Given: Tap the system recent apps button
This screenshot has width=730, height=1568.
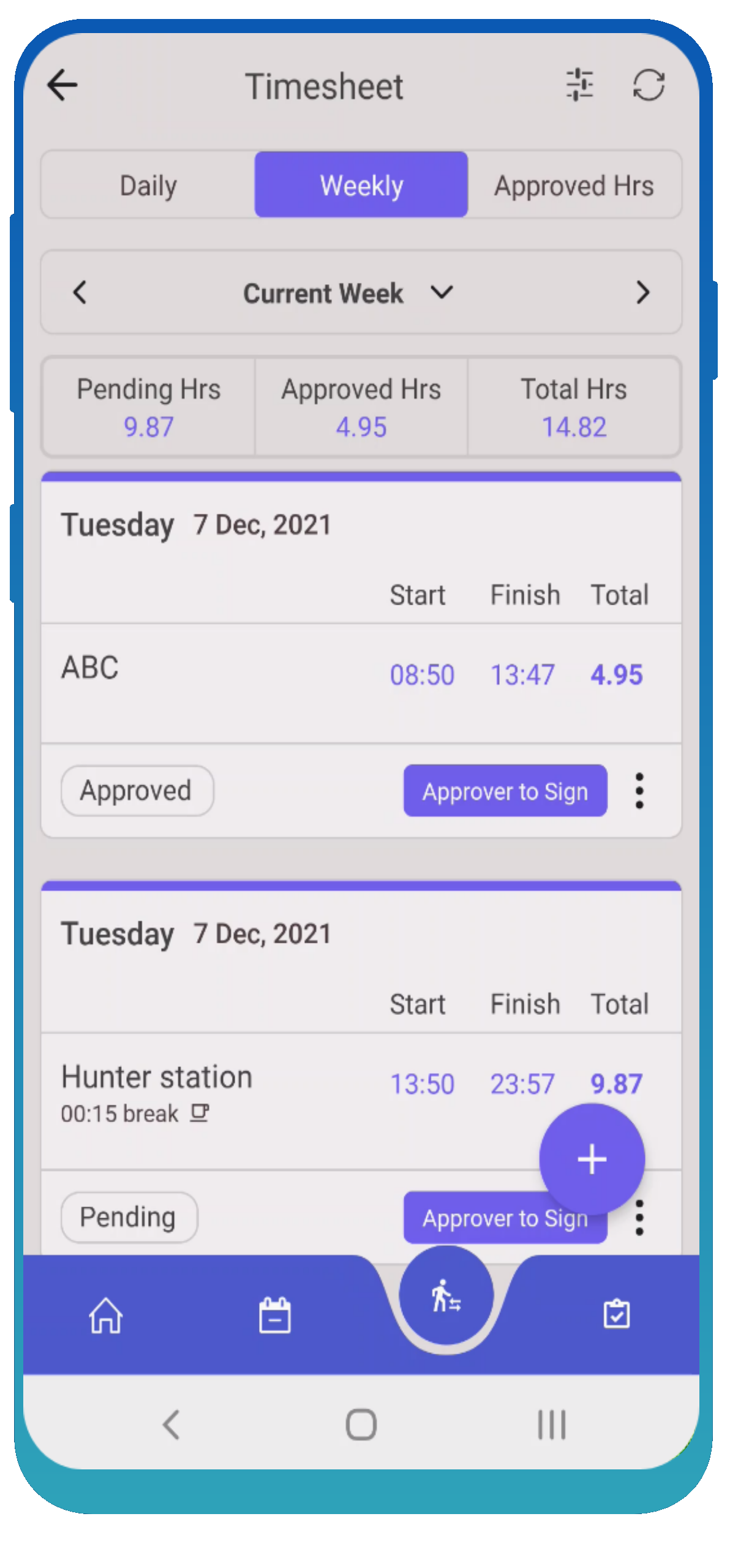Looking at the screenshot, I should pos(551,1425).
